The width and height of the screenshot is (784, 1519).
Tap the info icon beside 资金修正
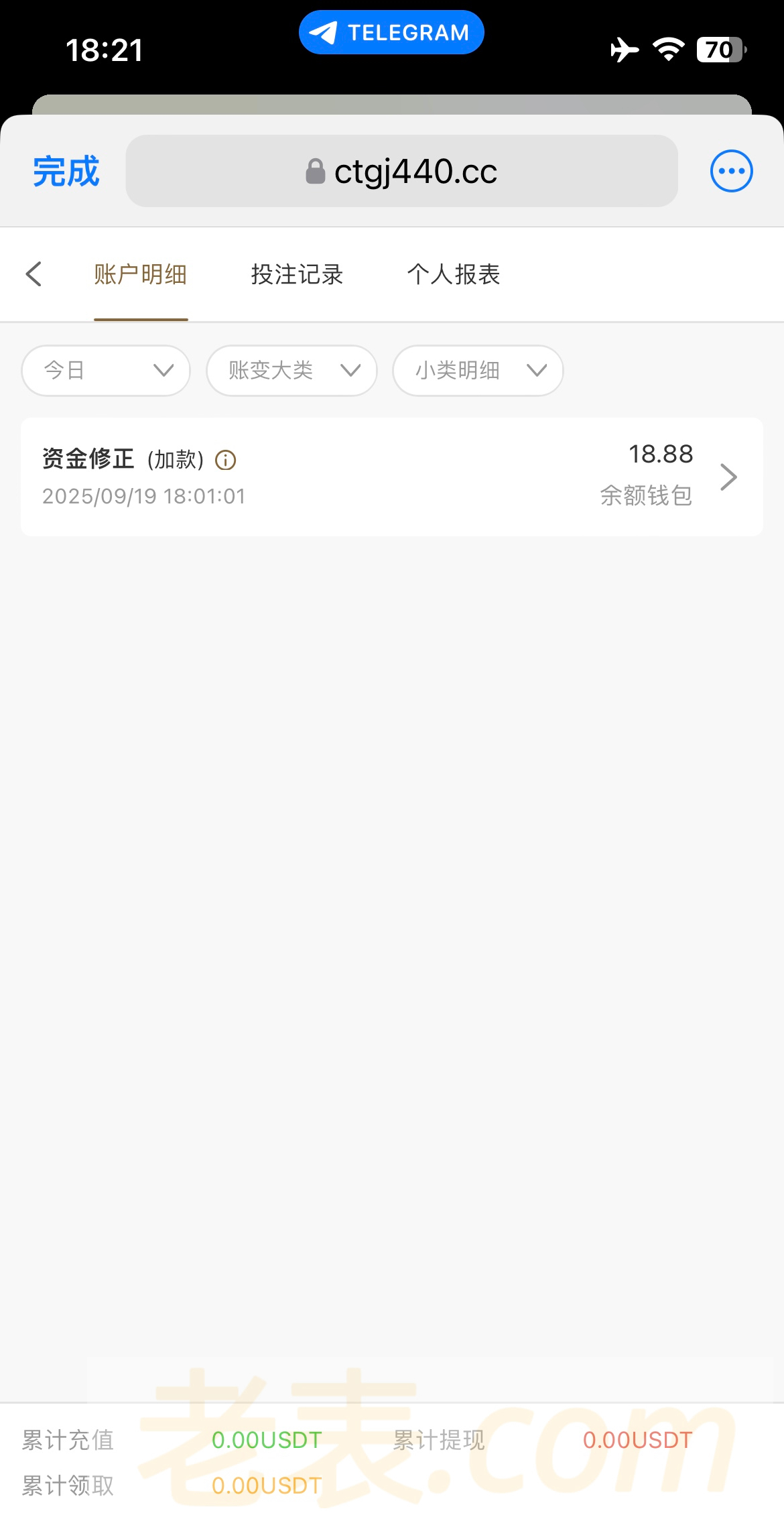226,461
